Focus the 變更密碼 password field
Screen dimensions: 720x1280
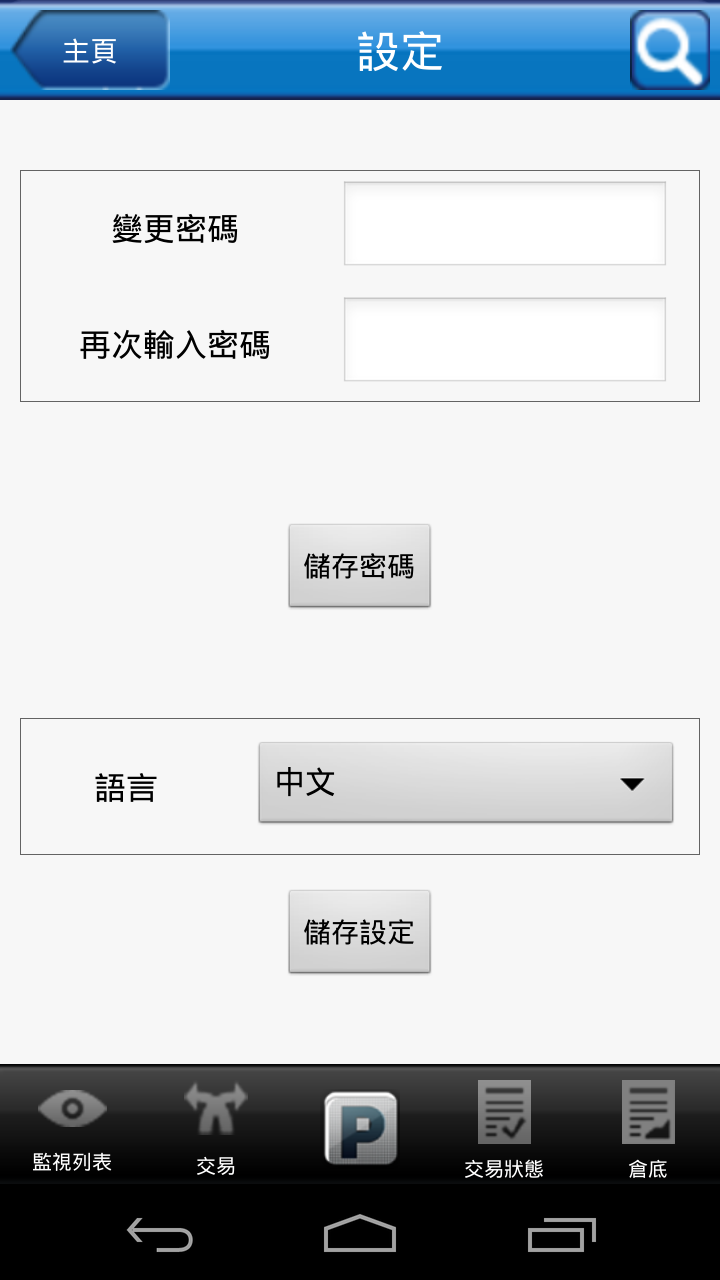504,224
